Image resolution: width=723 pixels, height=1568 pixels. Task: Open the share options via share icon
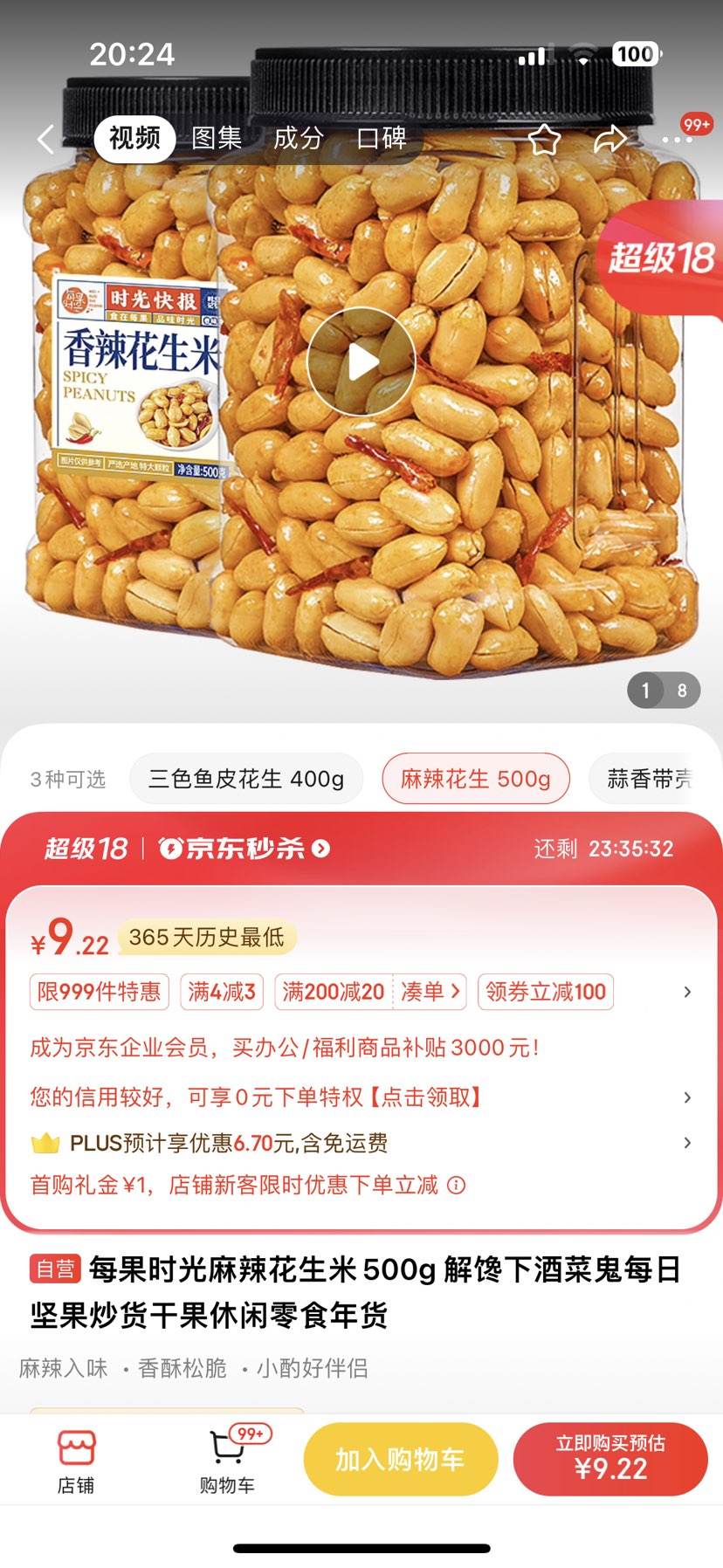[611, 139]
